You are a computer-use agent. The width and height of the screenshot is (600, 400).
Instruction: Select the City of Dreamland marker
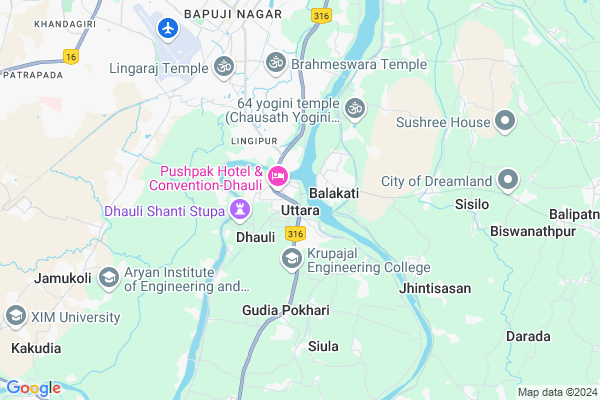[509, 181]
